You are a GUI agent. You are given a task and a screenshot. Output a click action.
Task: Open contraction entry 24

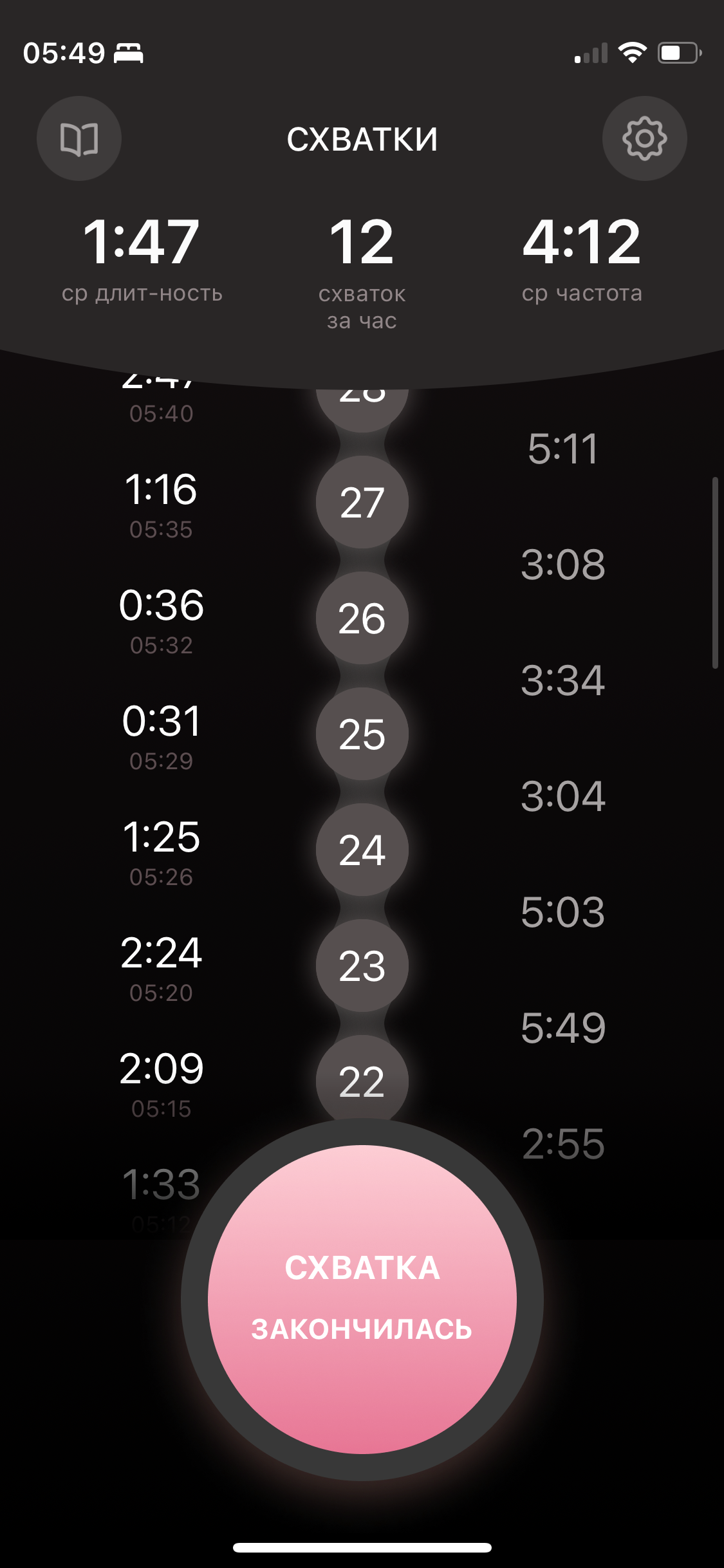(x=362, y=850)
